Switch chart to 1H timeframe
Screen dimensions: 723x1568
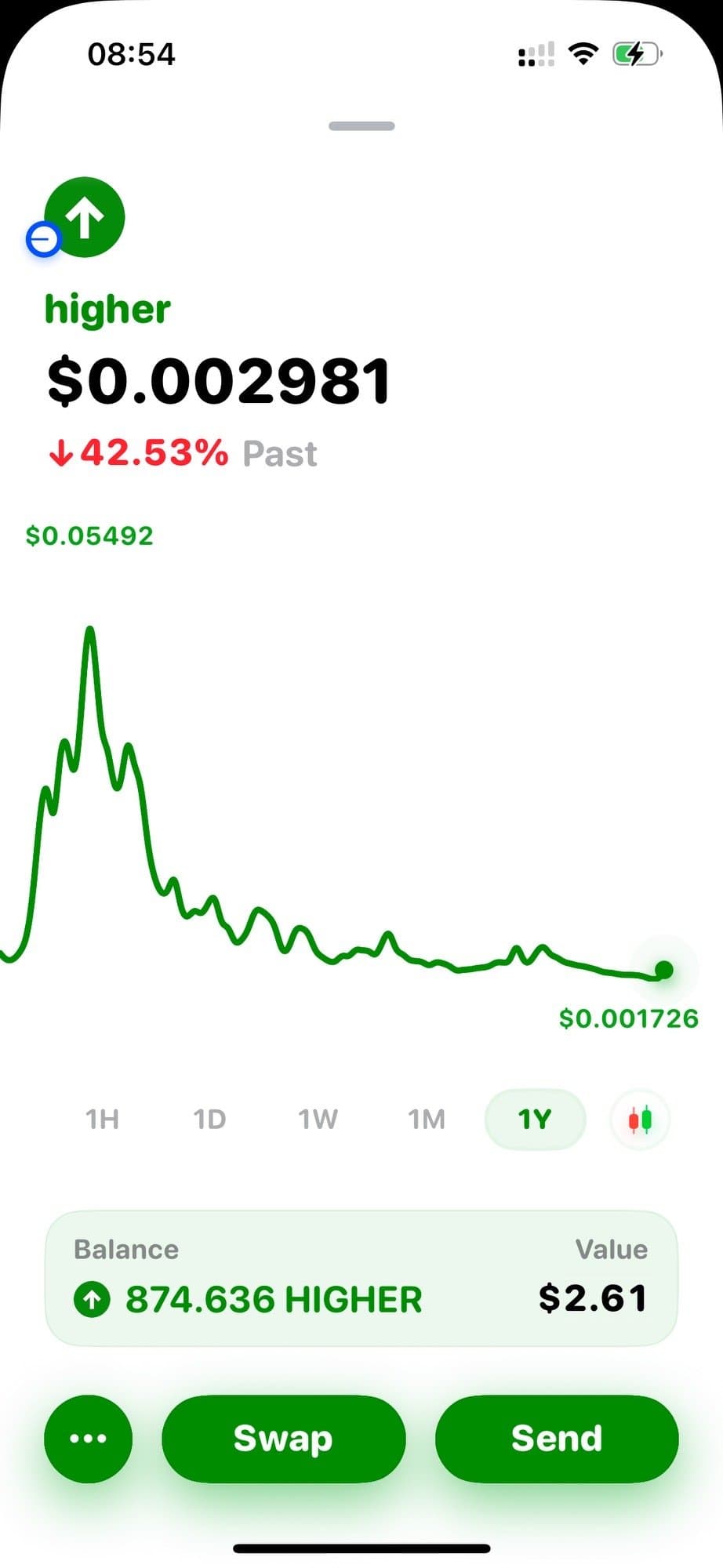tap(102, 1119)
